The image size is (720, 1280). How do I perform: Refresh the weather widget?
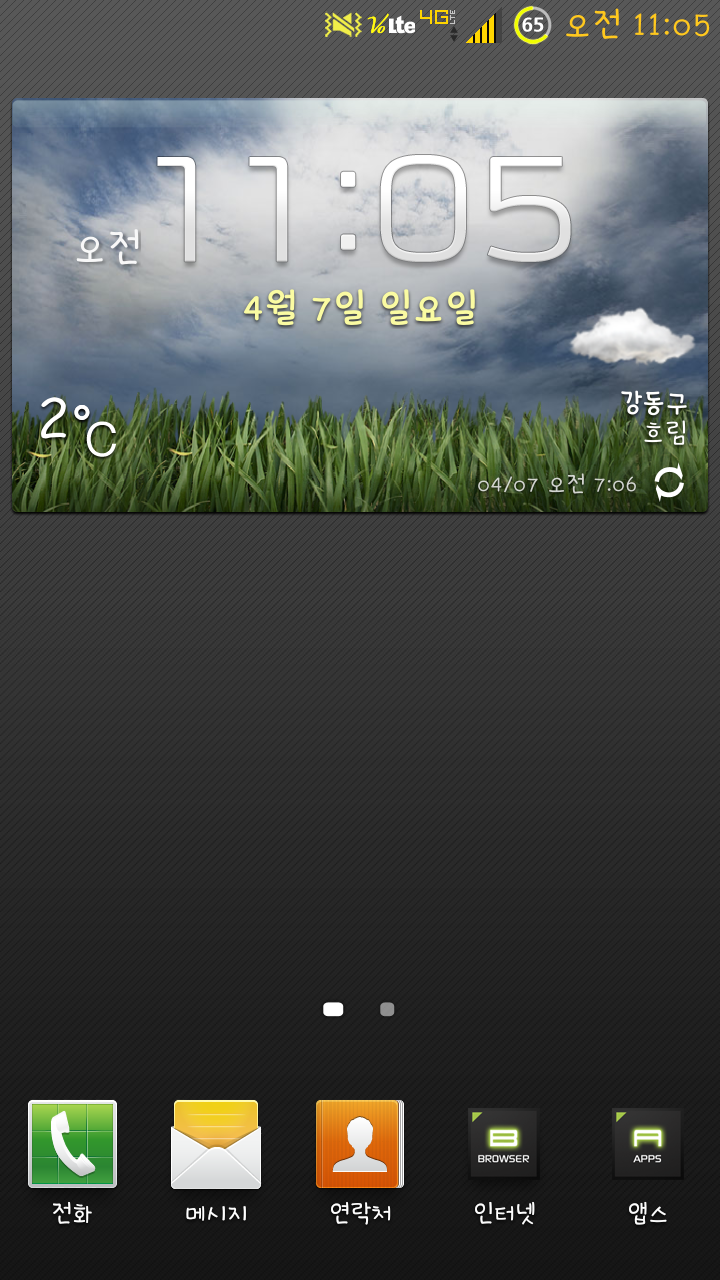pyautogui.click(x=669, y=483)
